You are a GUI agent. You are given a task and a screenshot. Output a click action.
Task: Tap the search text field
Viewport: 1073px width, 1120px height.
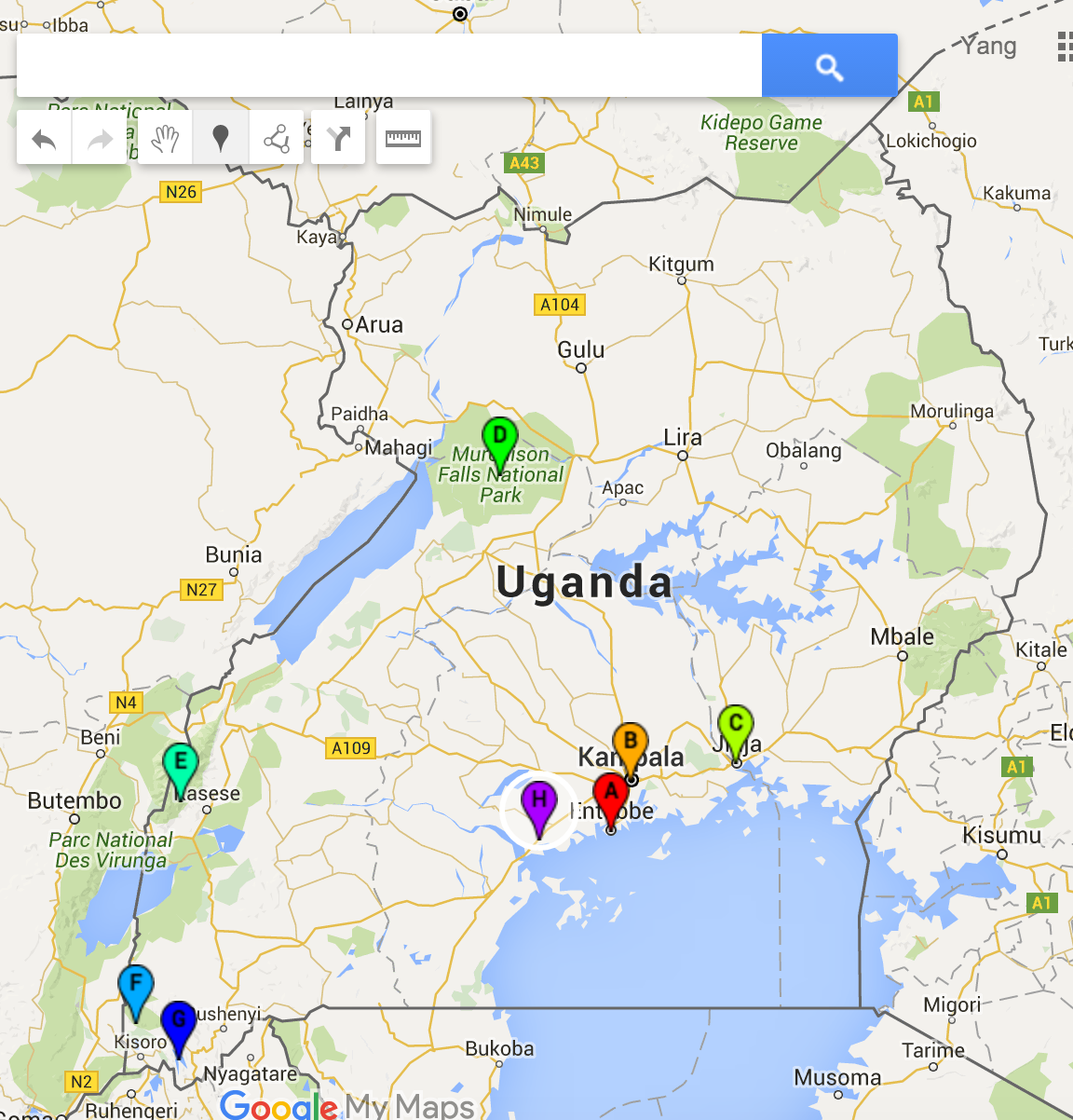pos(389,65)
